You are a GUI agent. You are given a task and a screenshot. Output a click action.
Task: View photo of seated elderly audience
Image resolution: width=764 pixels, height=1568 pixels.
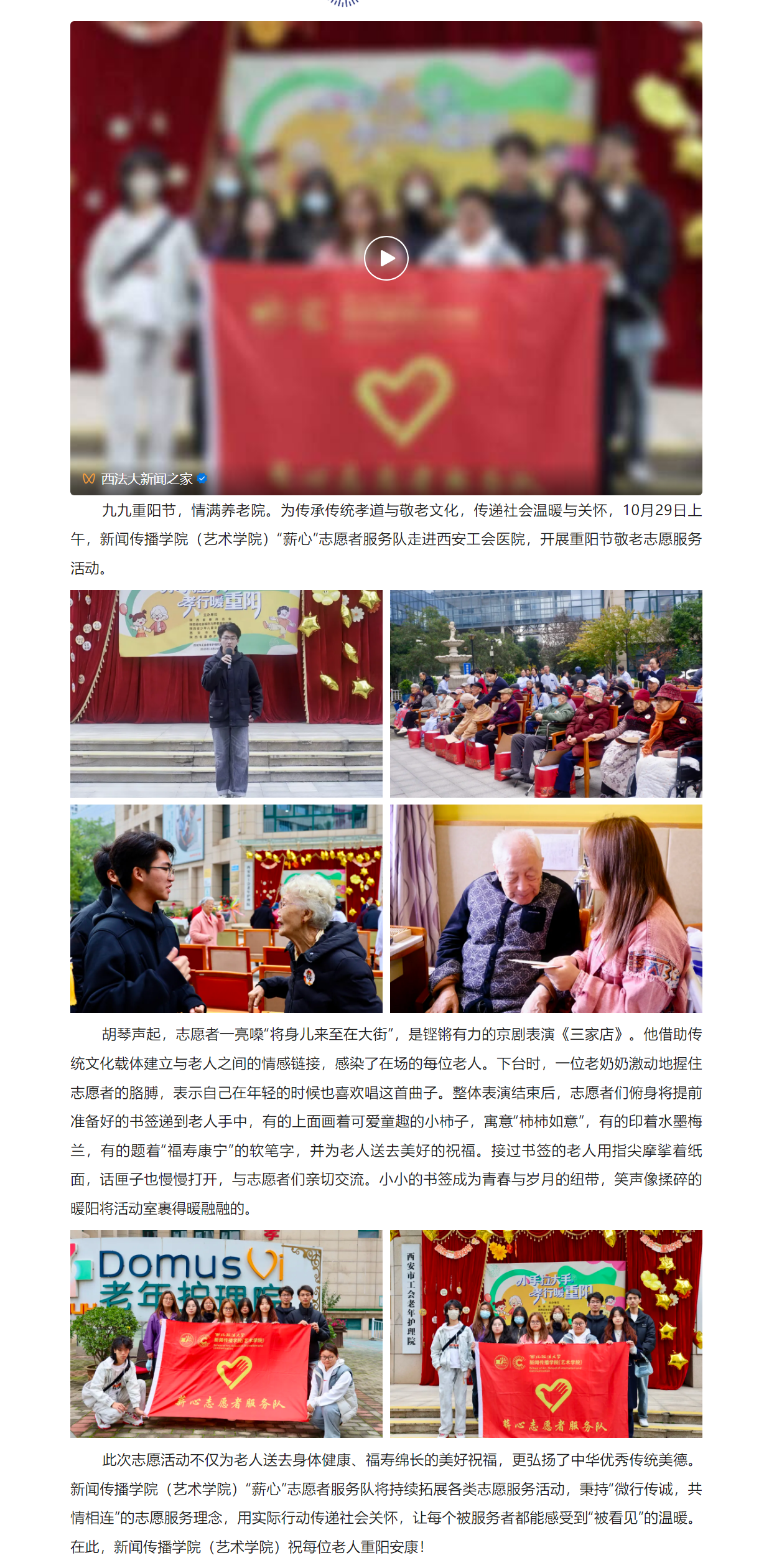tap(546, 693)
